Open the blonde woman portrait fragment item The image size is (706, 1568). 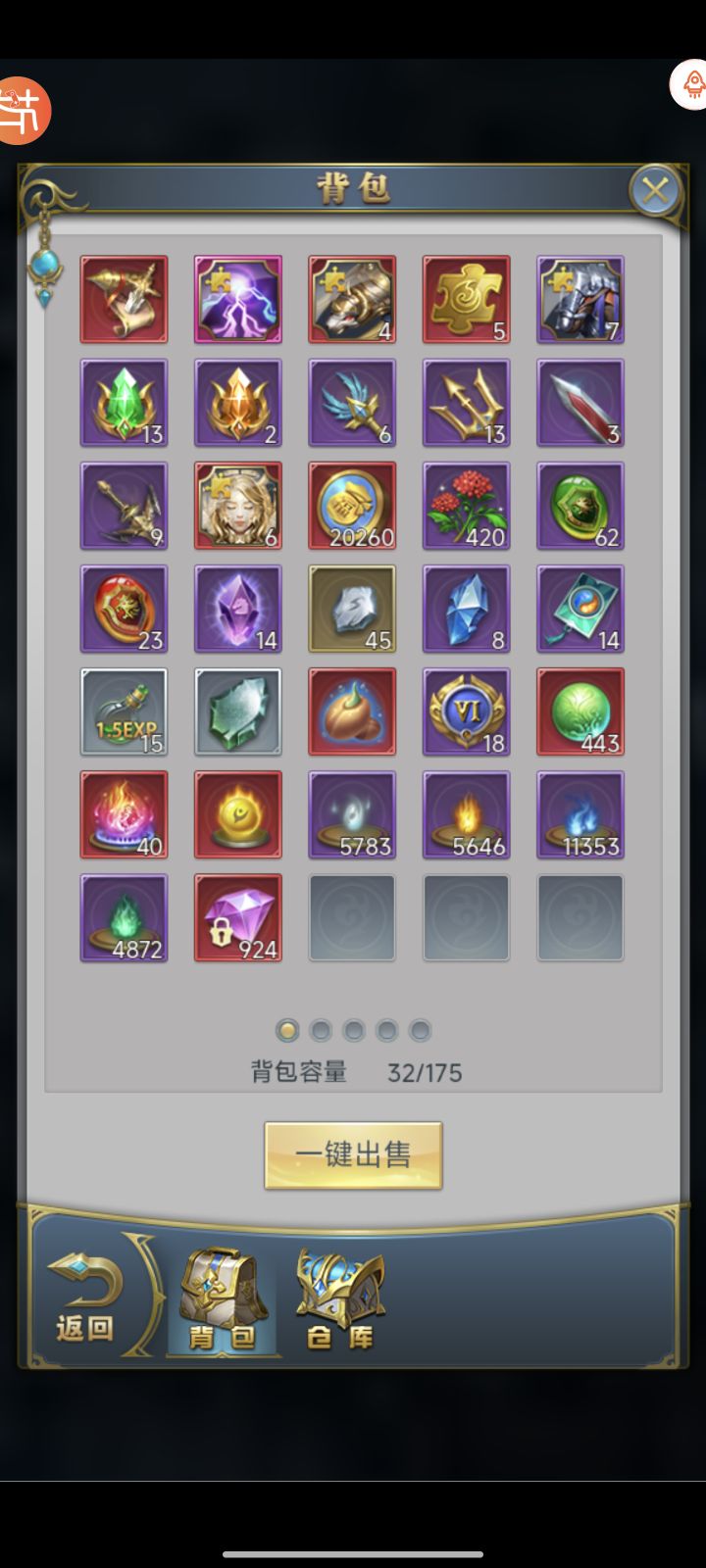238,506
